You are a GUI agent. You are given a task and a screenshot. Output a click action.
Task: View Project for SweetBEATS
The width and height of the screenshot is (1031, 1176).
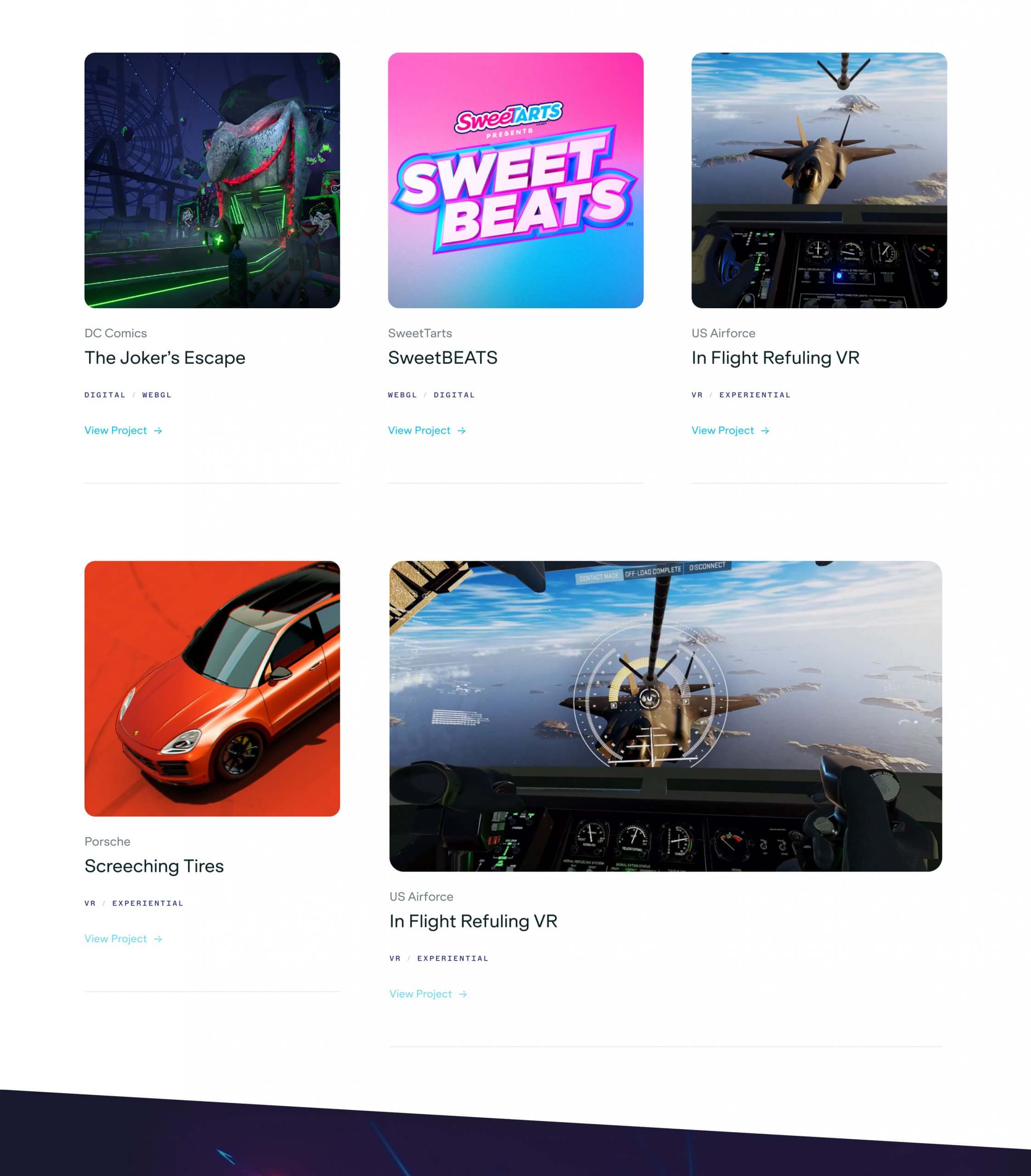pyautogui.click(x=426, y=430)
